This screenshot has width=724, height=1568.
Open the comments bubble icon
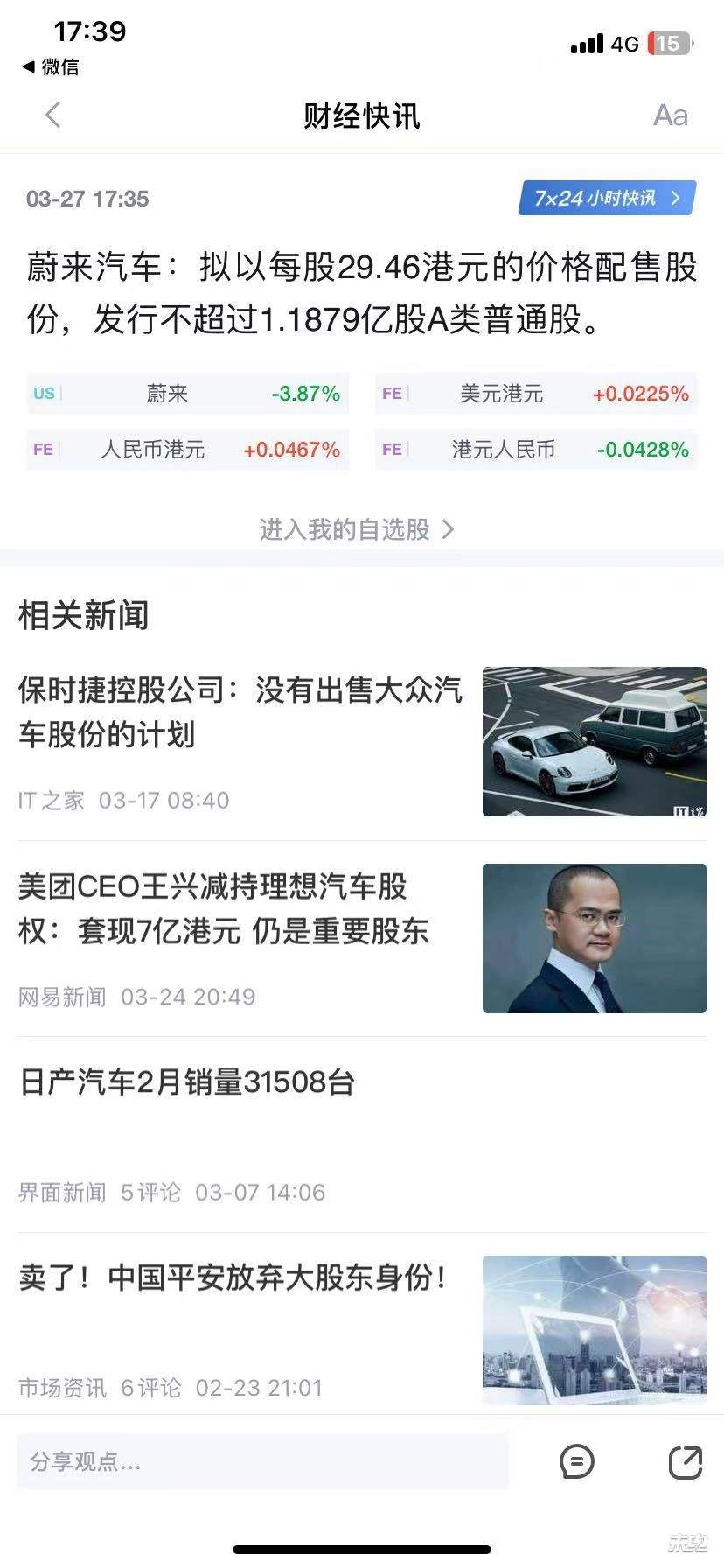pos(576,1462)
